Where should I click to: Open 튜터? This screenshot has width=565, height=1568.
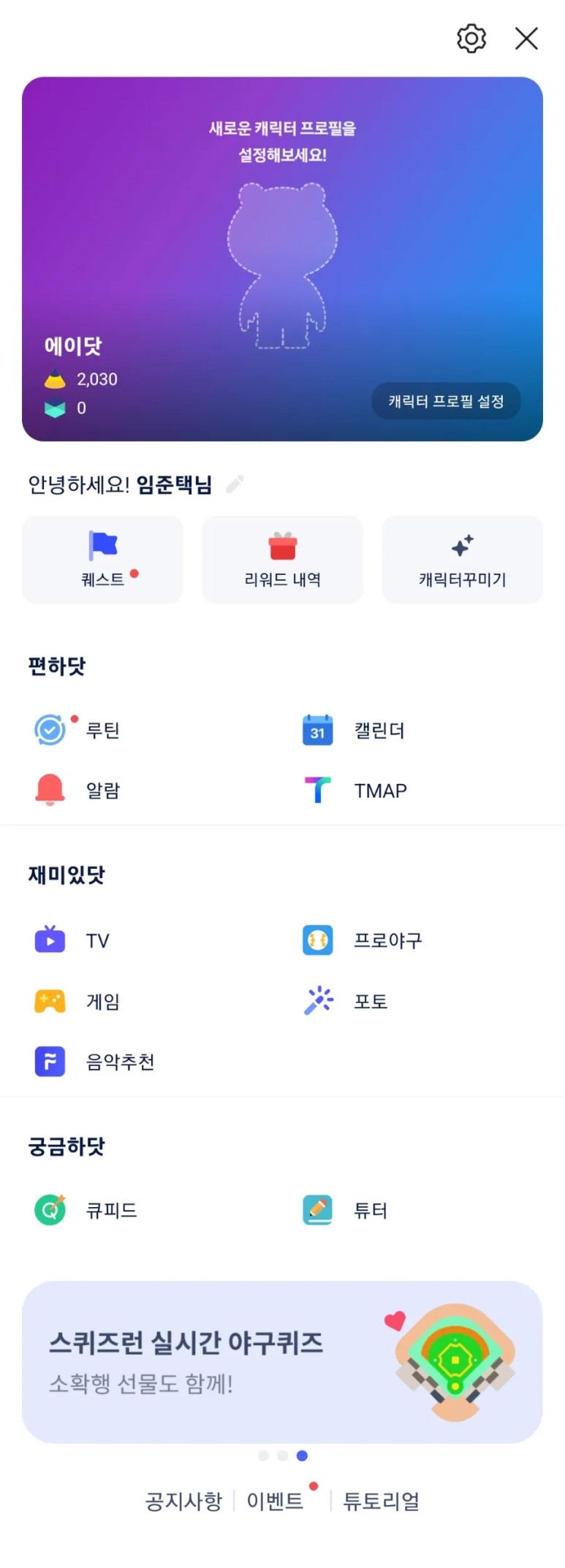click(x=345, y=1210)
